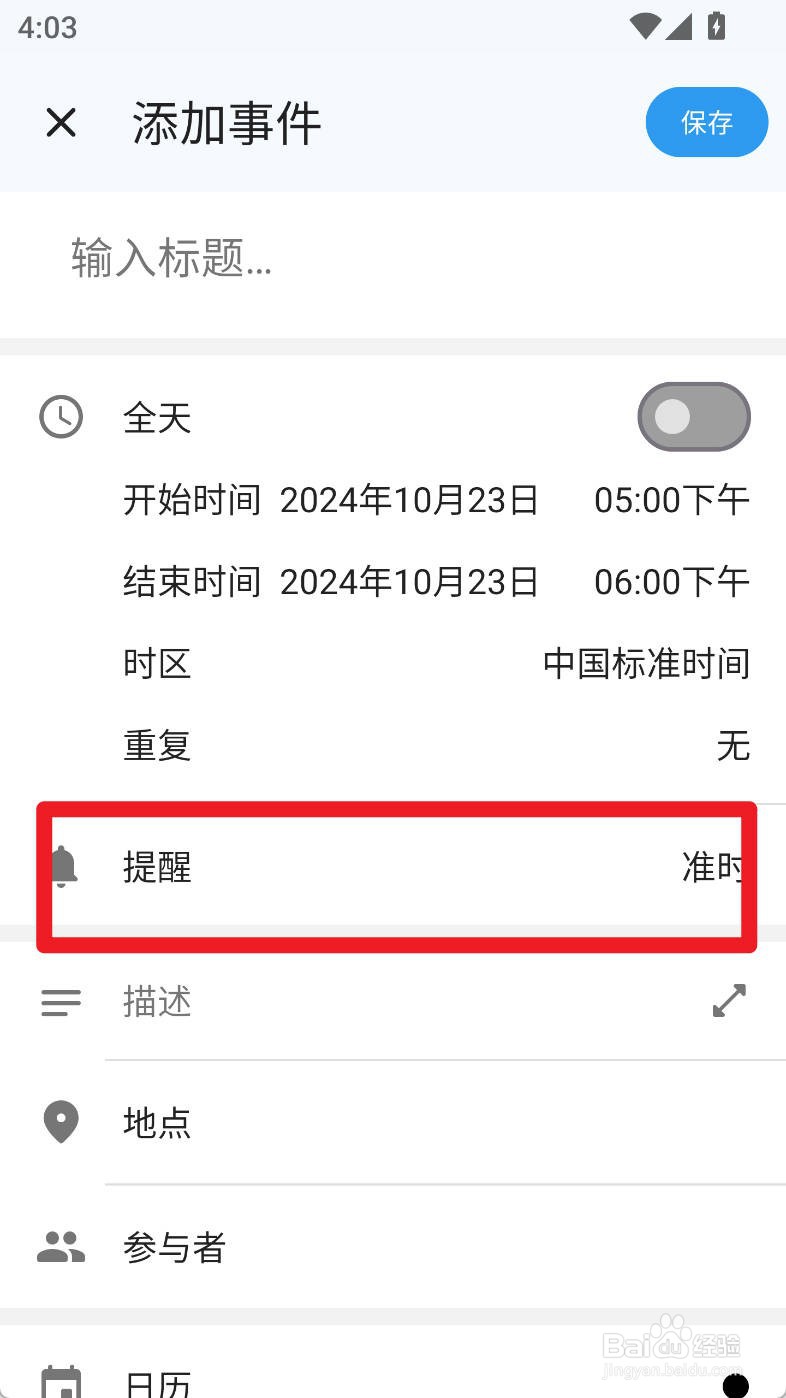The width and height of the screenshot is (786, 1398).
Task: Tap the 保存 save button
Action: click(707, 122)
